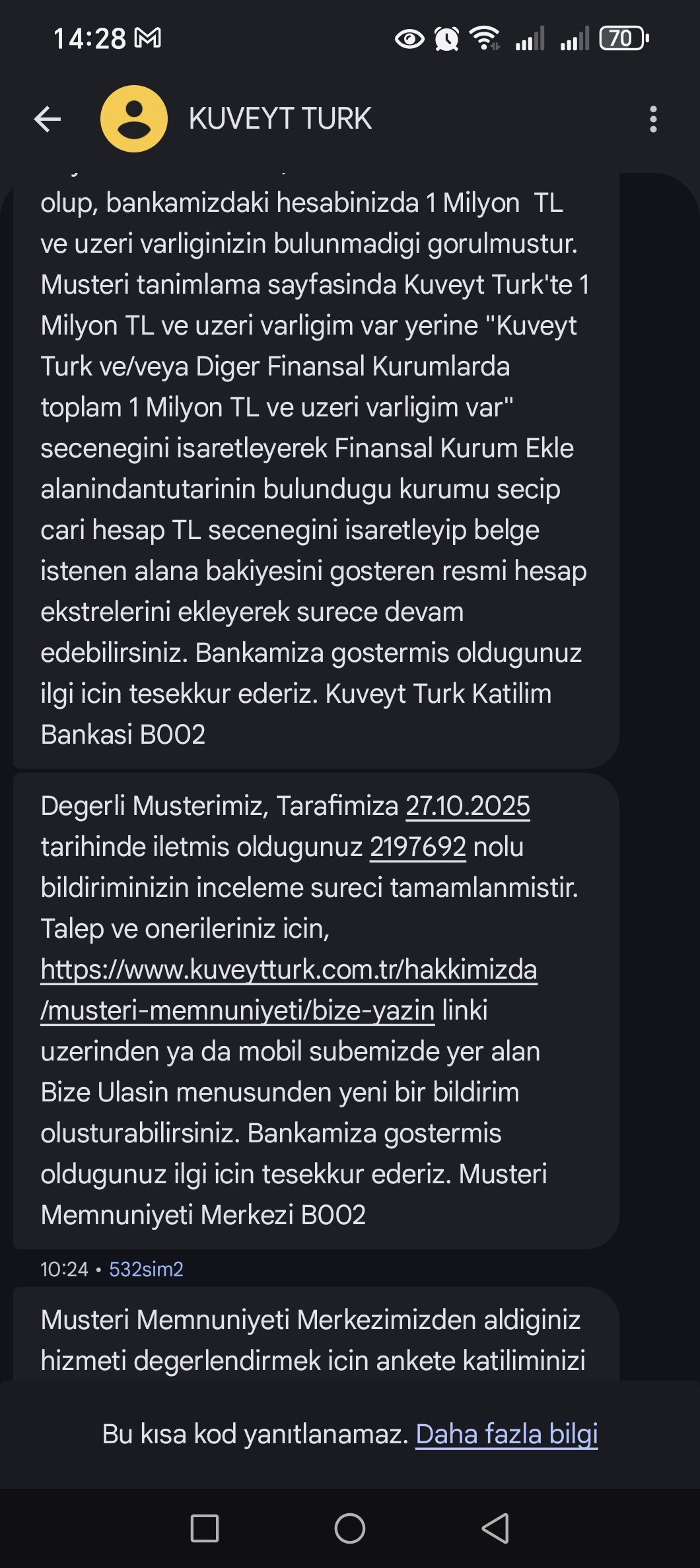
Task: Tap the system home button
Action: [350, 1528]
